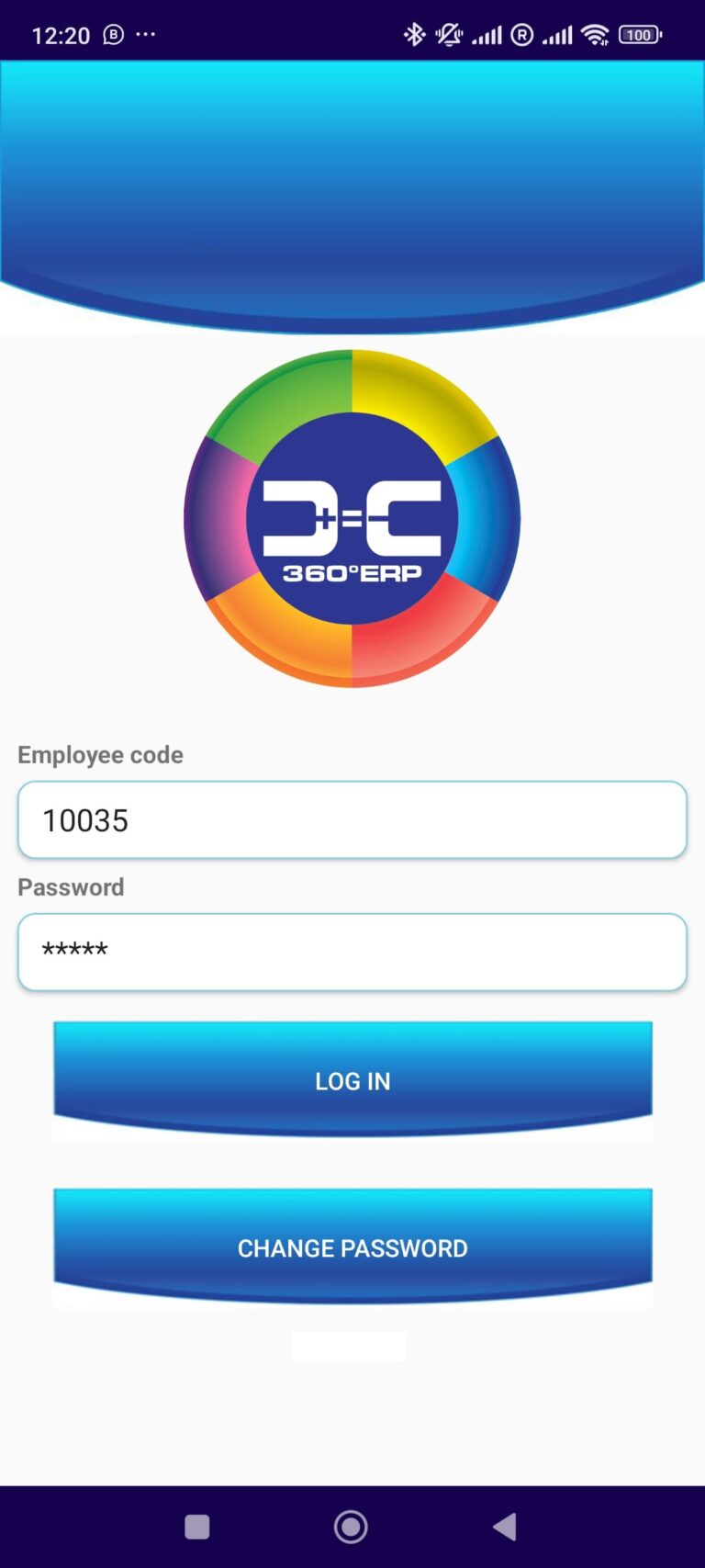Image resolution: width=705 pixels, height=1568 pixels.
Task: Log in with entered credentials
Action: pos(352,1079)
